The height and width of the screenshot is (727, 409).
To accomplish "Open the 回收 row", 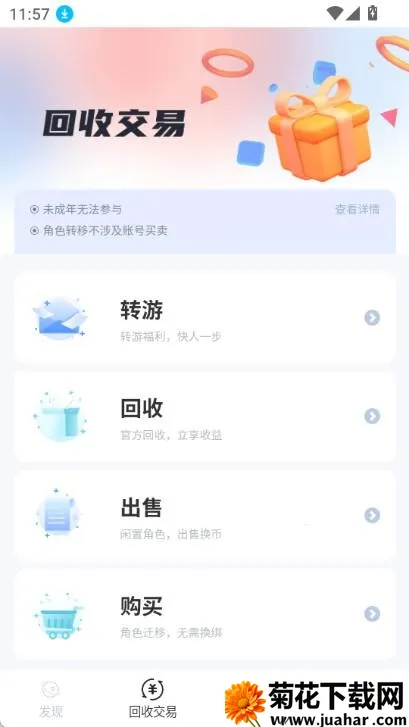I will pos(204,417).
